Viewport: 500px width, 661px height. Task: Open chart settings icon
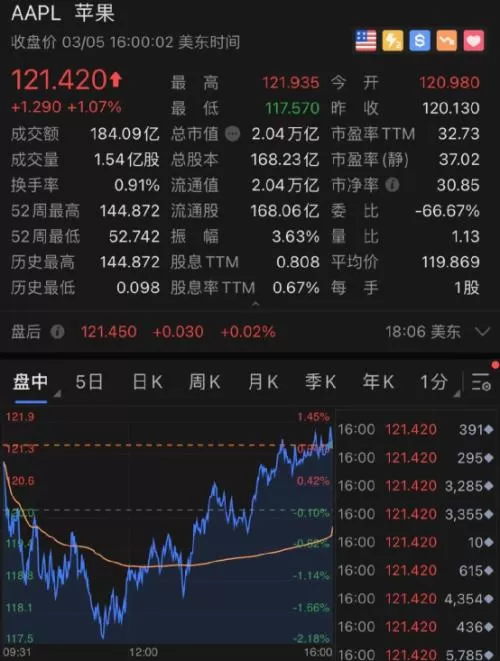coord(481,382)
